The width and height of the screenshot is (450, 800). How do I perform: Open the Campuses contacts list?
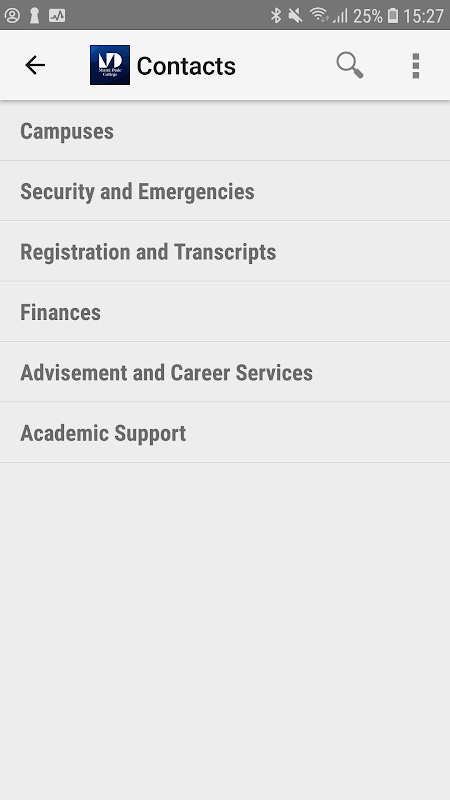225,131
